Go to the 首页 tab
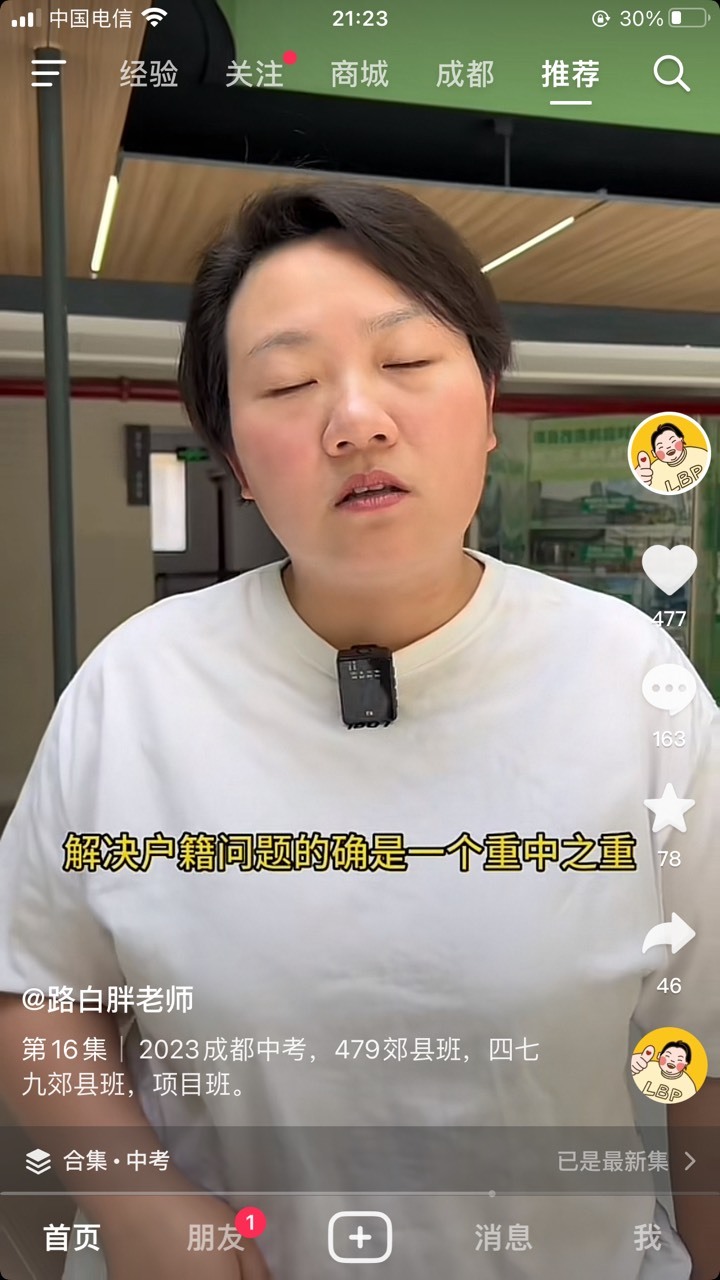This screenshot has width=720, height=1280. pos(72,1238)
